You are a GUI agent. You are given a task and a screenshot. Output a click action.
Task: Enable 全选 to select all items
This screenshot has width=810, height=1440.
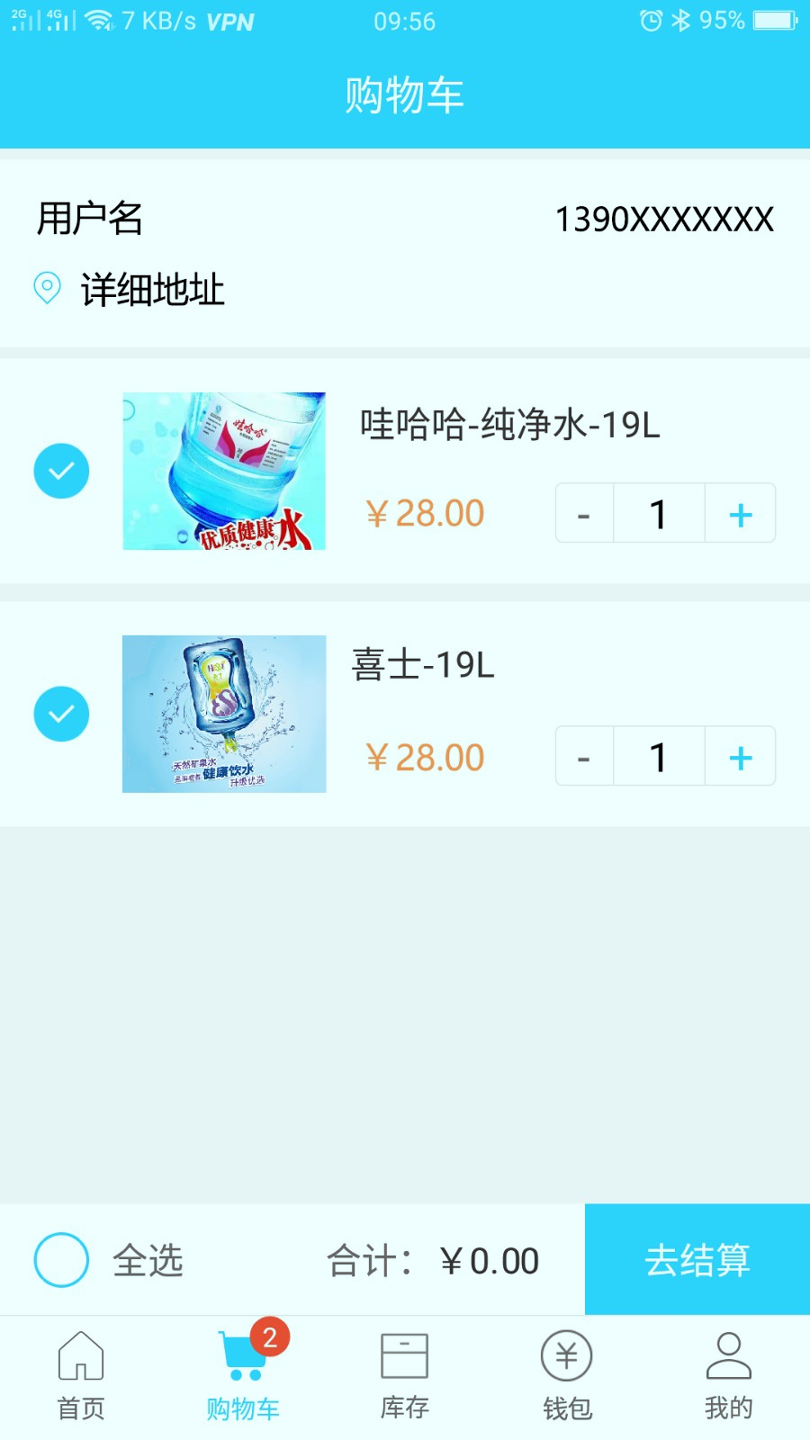(x=60, y=1260)
